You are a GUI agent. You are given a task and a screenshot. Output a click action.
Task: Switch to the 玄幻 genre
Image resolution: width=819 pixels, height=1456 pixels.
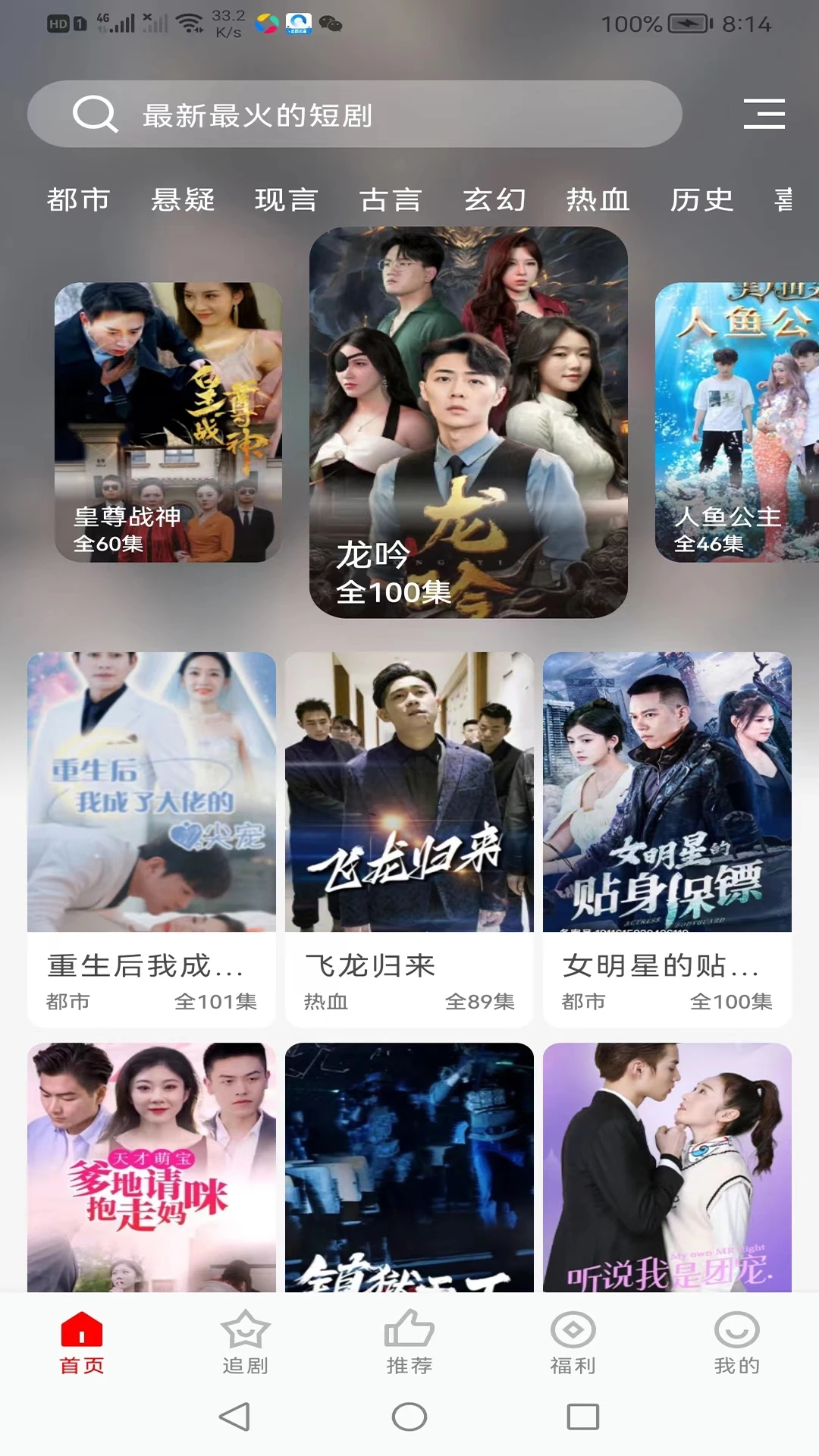coord(494,200)
